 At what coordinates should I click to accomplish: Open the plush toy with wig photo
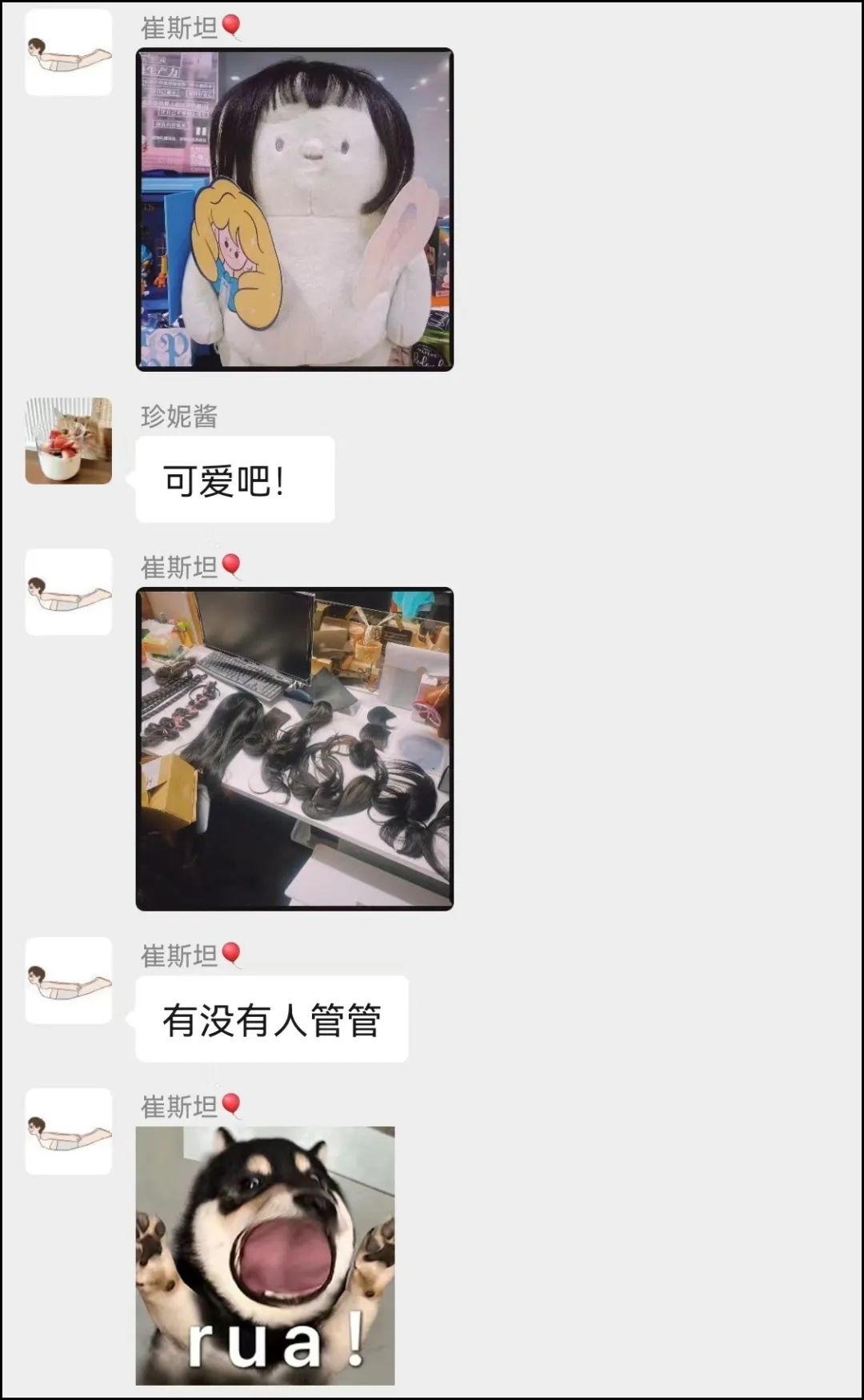(294, 209)
